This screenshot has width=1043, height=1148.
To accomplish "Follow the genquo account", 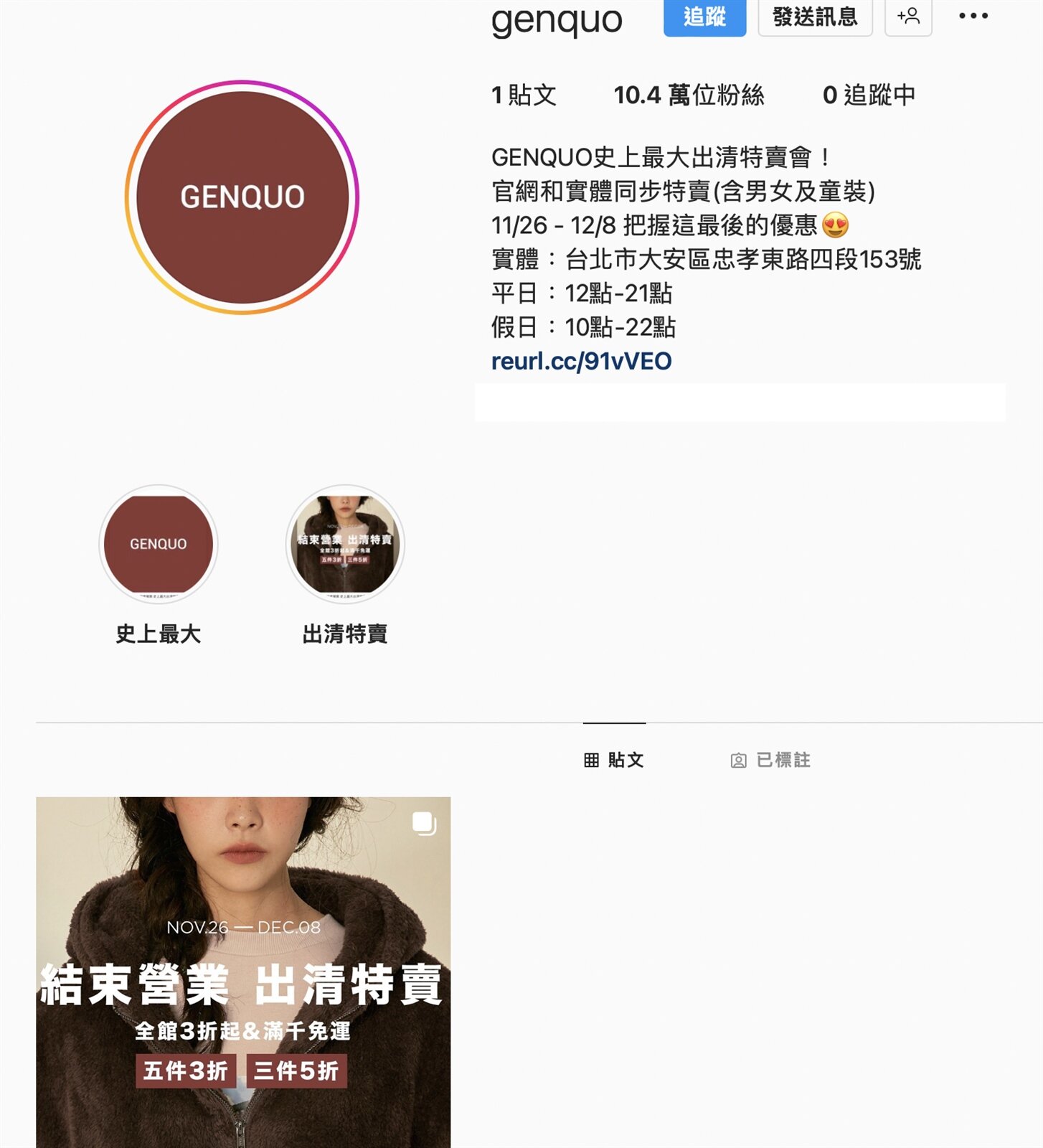I will click(x=704, y=17).
